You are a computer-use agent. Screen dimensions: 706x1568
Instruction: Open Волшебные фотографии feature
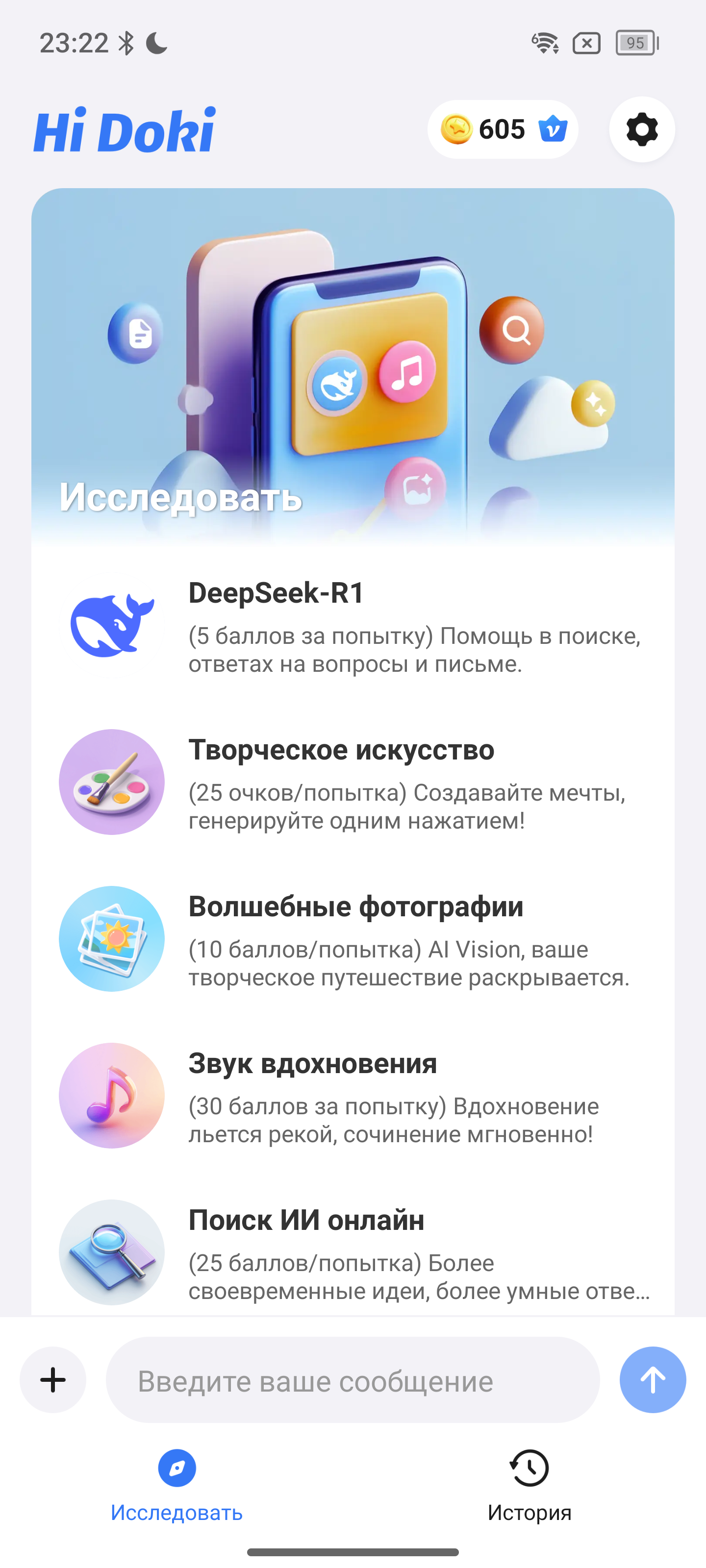click(x=353, y=939)
